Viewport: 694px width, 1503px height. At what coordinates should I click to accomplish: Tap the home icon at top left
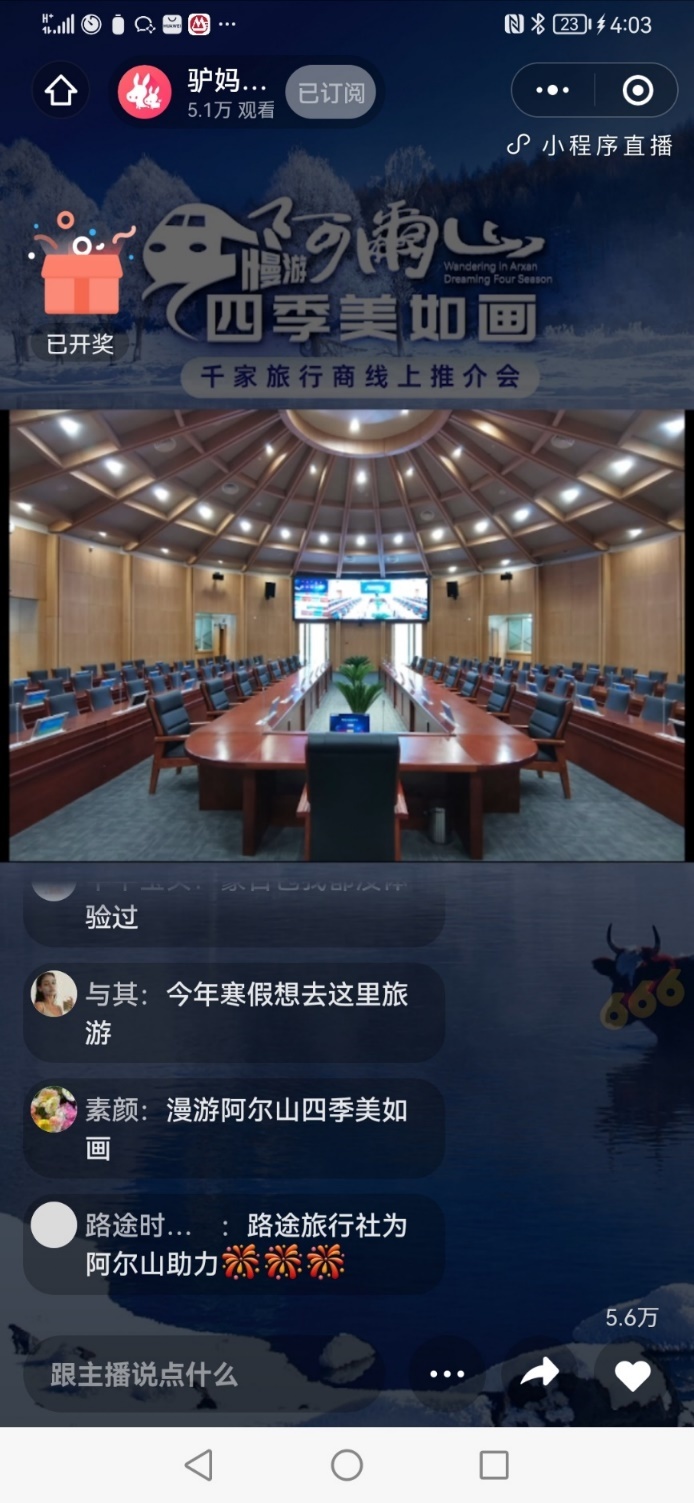(x=61, y=92)
